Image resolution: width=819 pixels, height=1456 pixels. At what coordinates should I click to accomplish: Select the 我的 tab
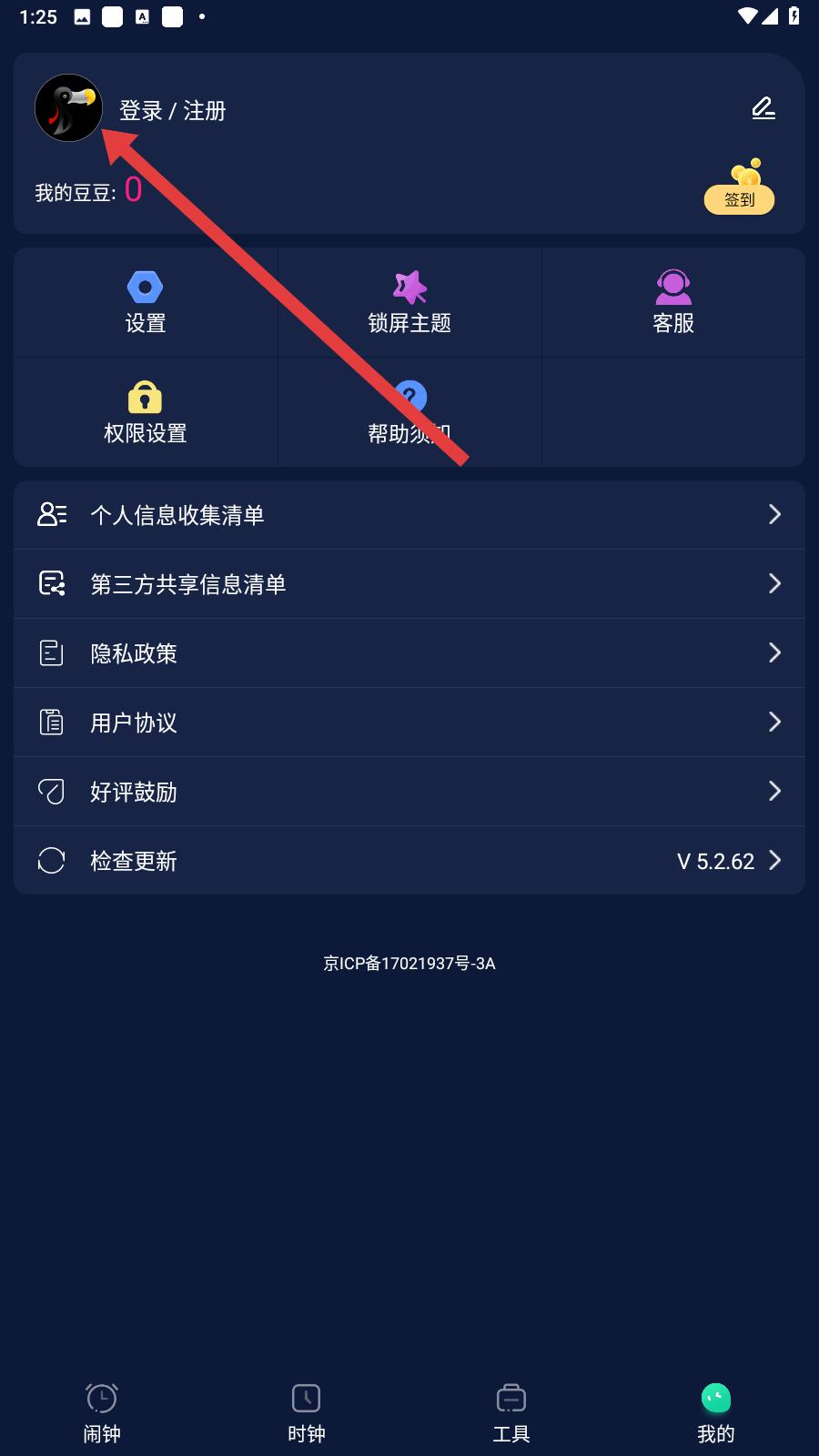pyautogui.click(x=716, y=1413)
